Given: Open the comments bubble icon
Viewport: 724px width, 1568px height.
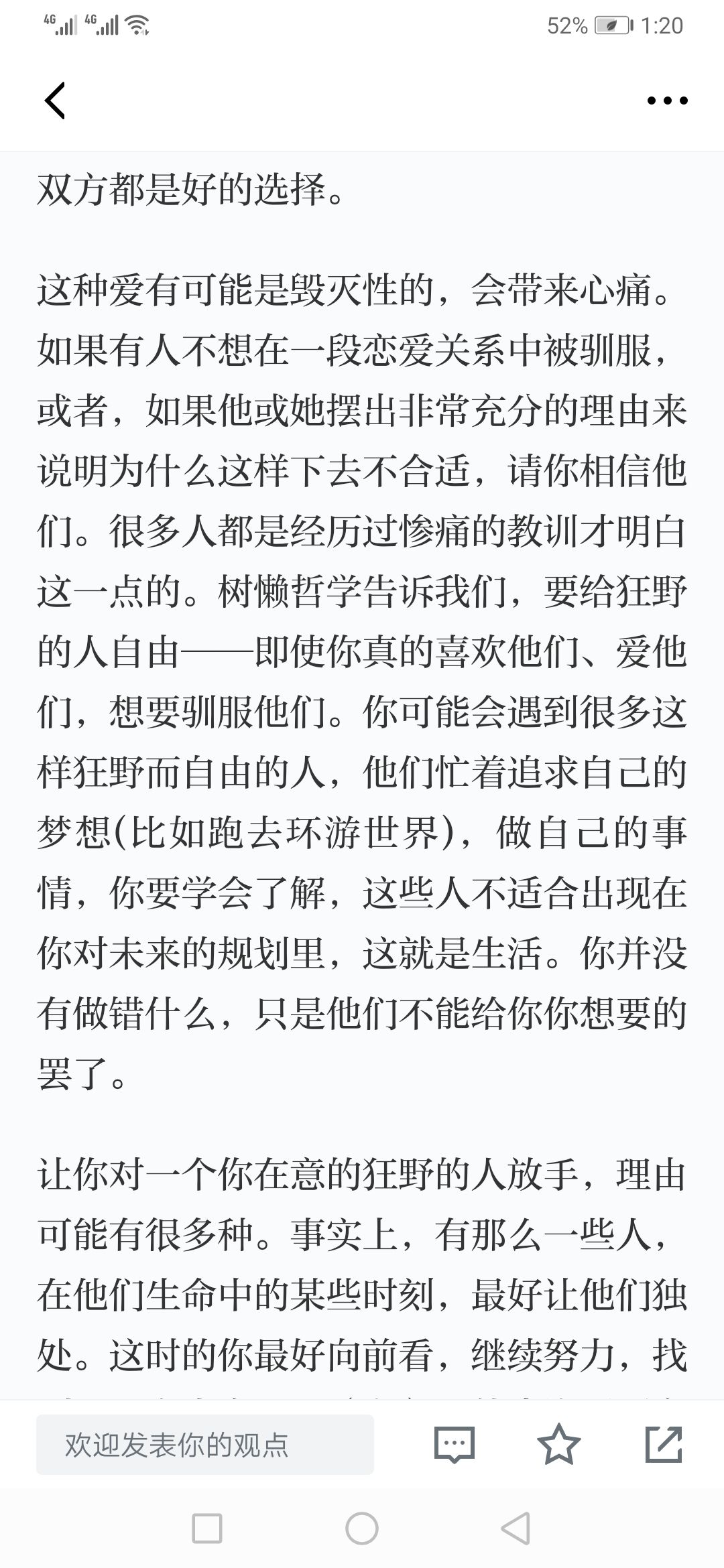Looking at the screenshot, I should click(455, 1445).
